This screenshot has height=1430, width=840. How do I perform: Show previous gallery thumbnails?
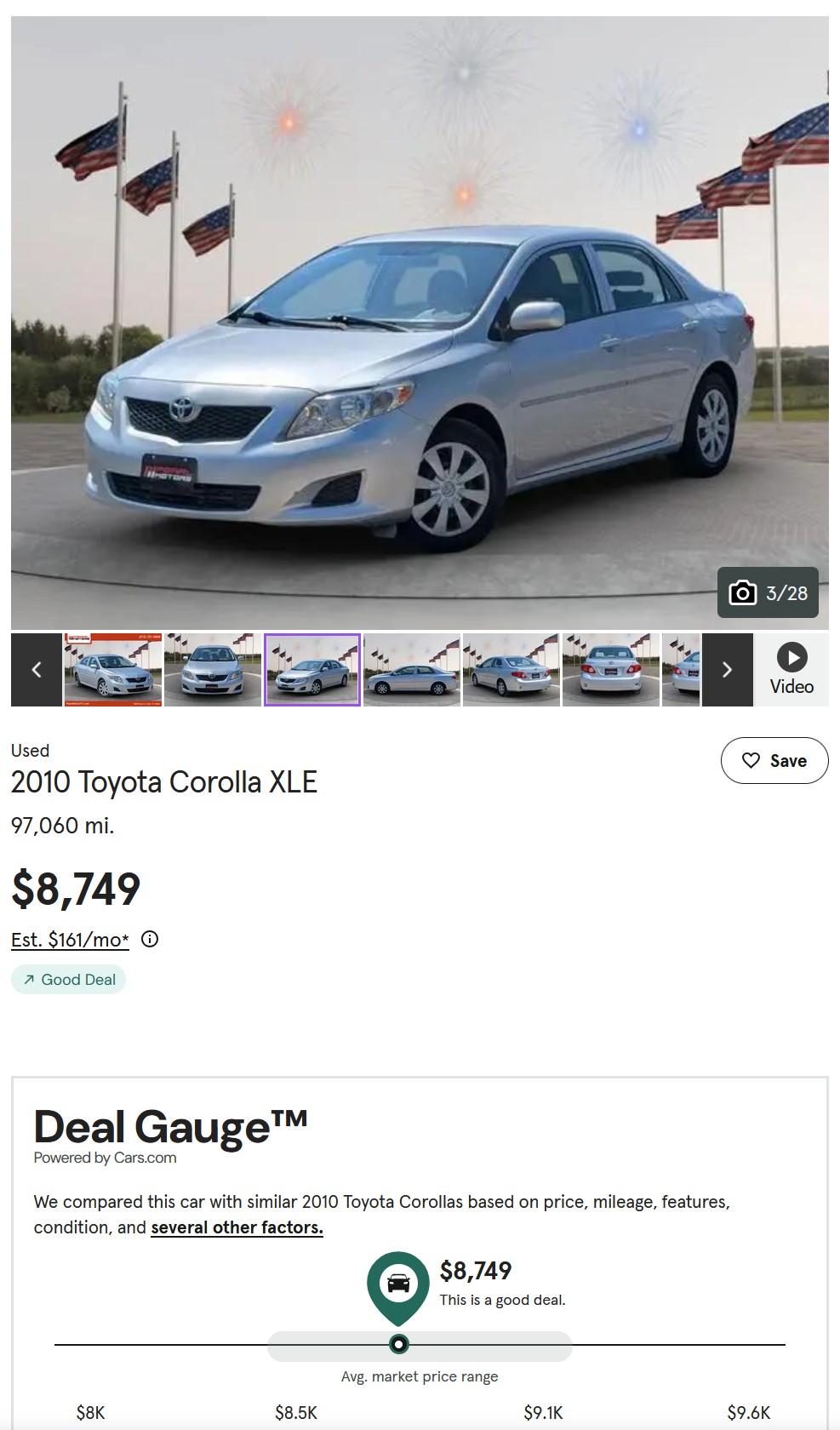[36, 670]
